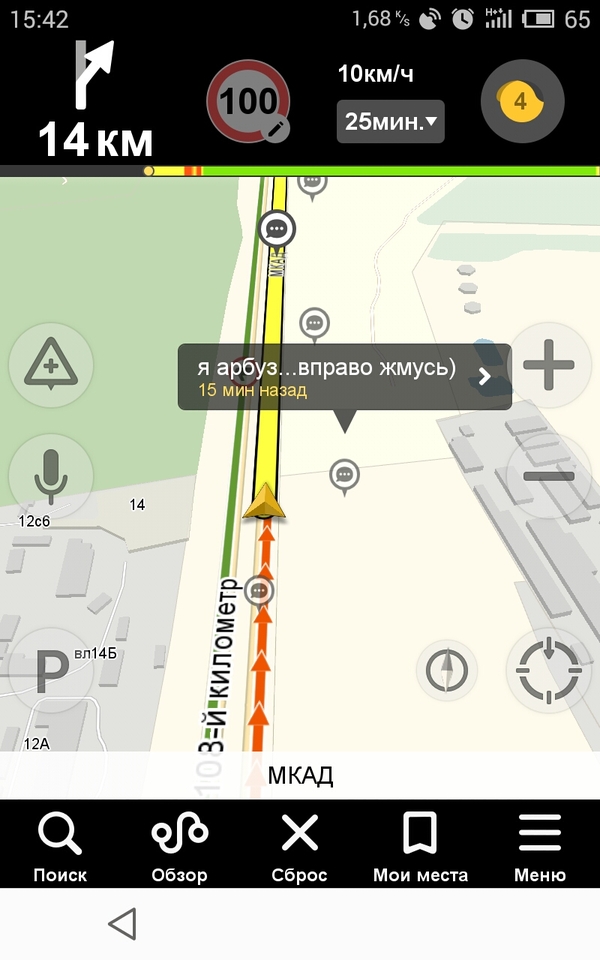Tap Сброс to cancel the route
This screenshot has height=960, width=600.
pos(299,846)
